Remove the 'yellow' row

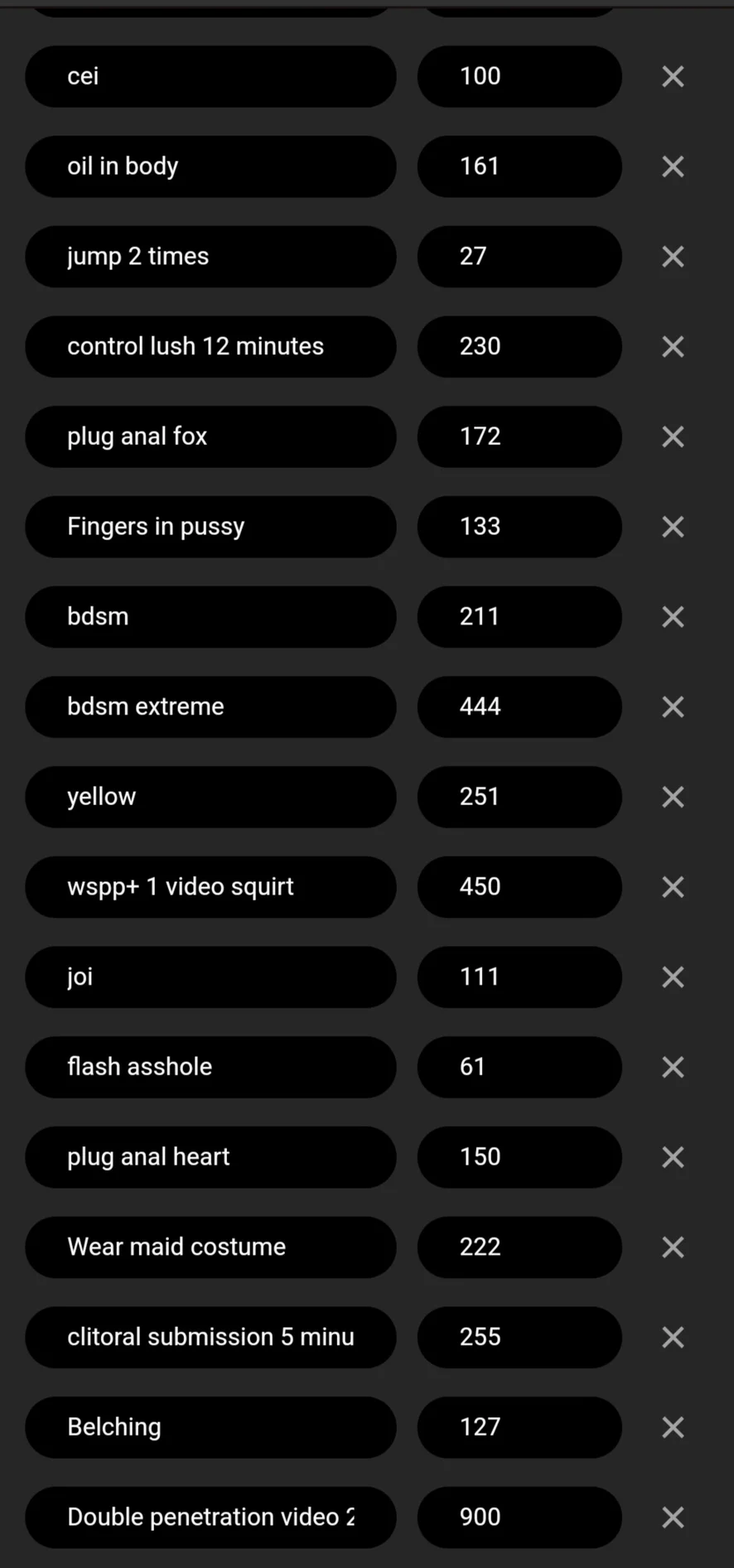coord(673,797)
